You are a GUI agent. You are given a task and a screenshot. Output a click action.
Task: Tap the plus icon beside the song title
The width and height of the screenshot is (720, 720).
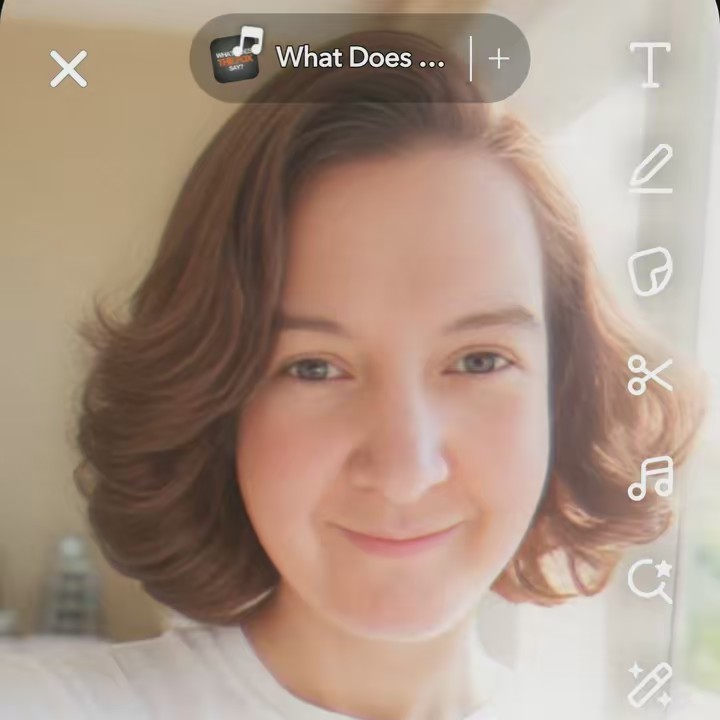[498, 58]
